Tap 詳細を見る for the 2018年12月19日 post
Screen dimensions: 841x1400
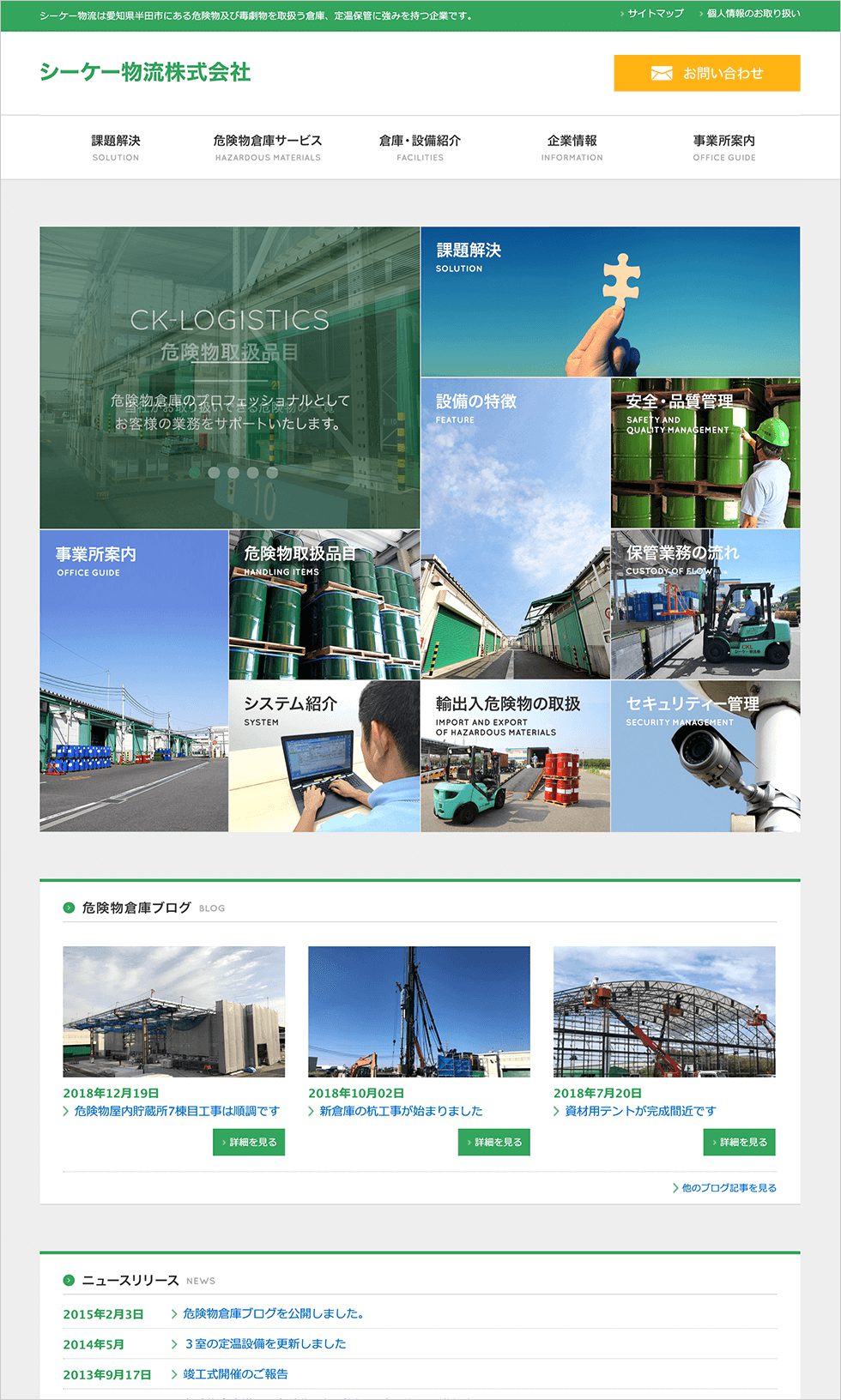249,1142
